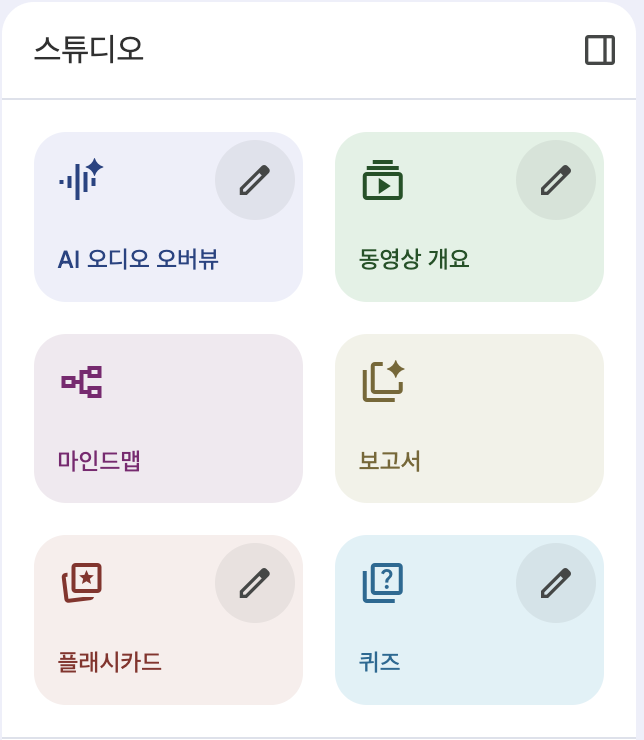Image resolution: width=644 pixels, height=740 pixels.
Task: Generate a 마인드맵
Action: [x=168, y=418]
